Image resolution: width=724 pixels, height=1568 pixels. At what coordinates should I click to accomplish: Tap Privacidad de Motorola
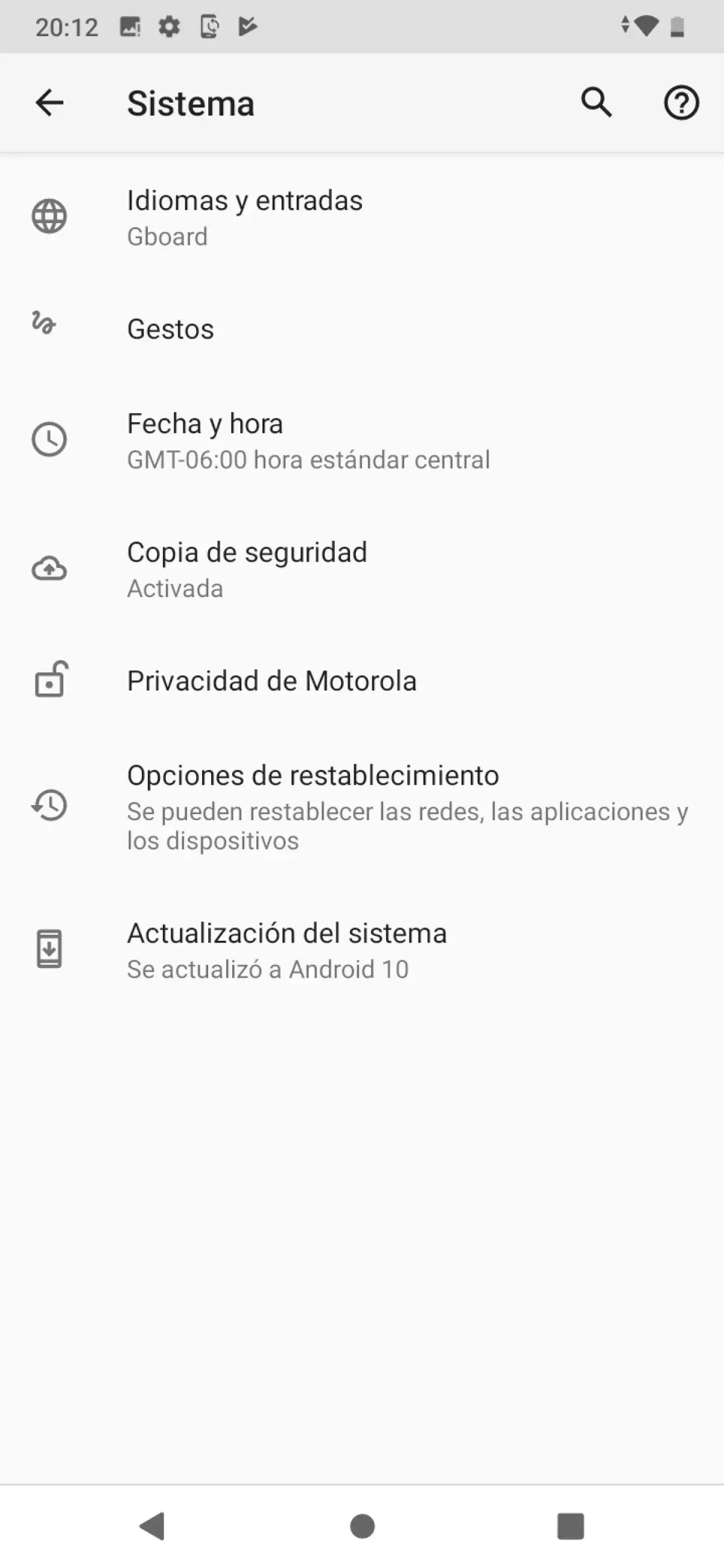[271, 681]
